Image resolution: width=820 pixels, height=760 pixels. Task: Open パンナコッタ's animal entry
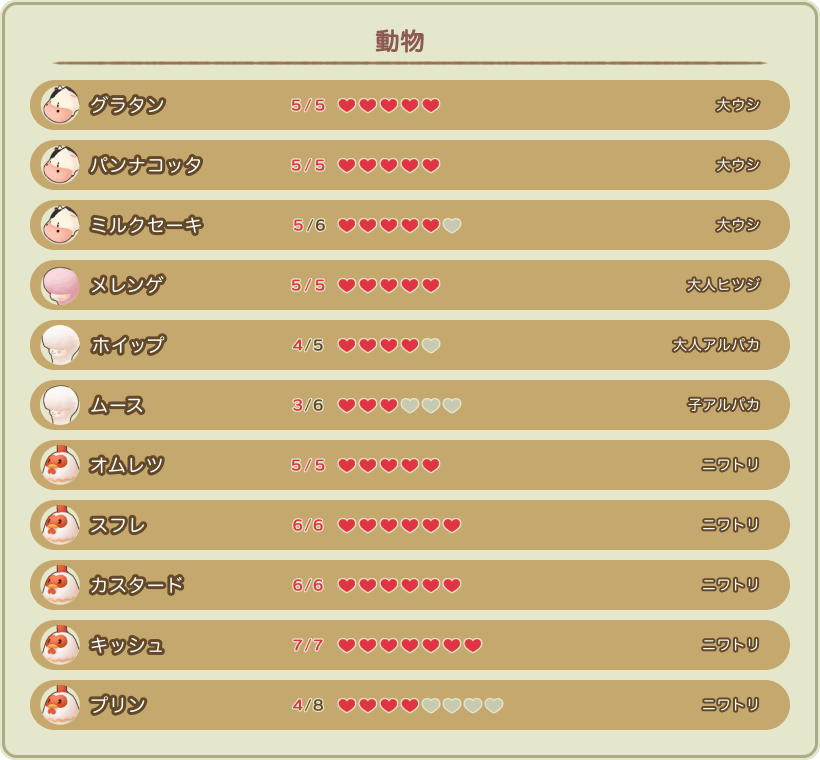tap(410, 165)
